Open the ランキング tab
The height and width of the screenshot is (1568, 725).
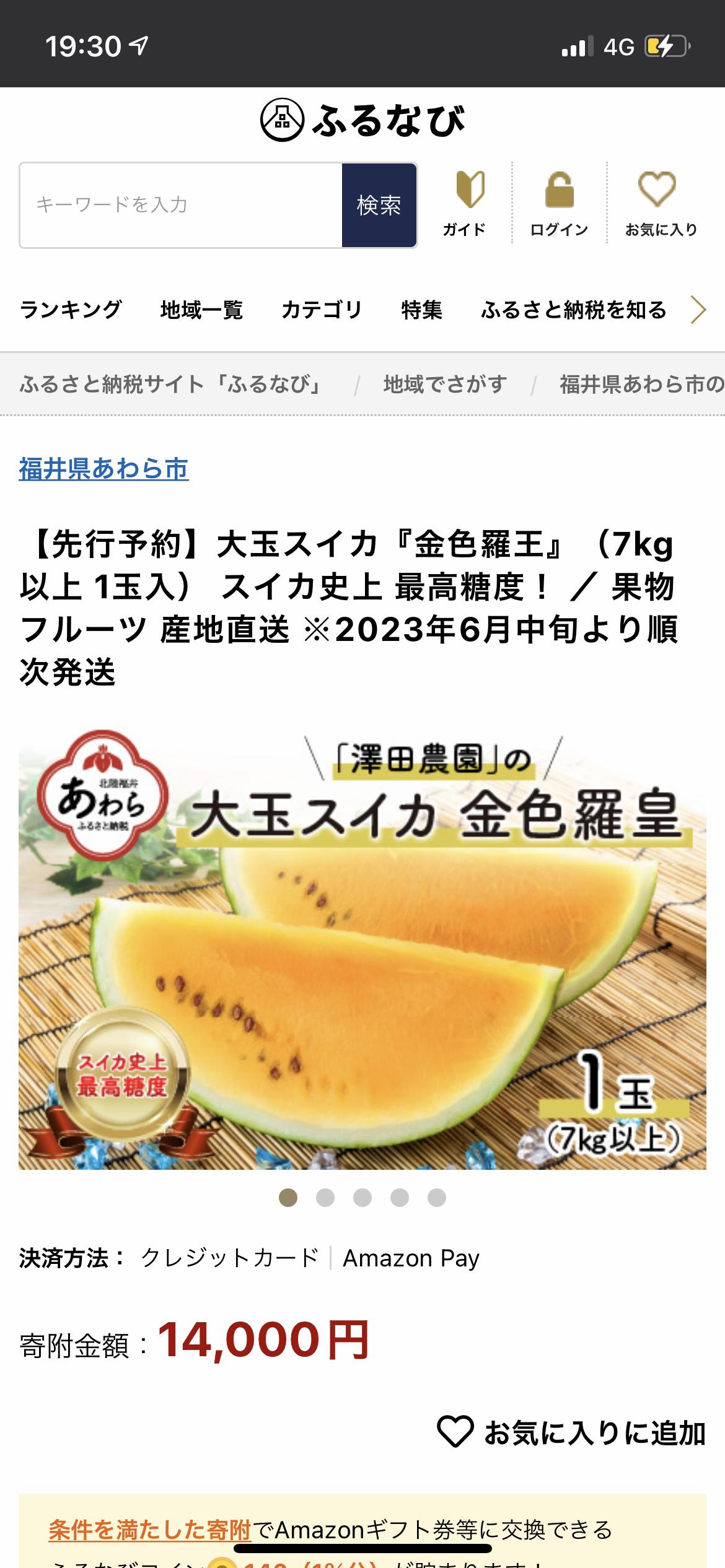71,309
